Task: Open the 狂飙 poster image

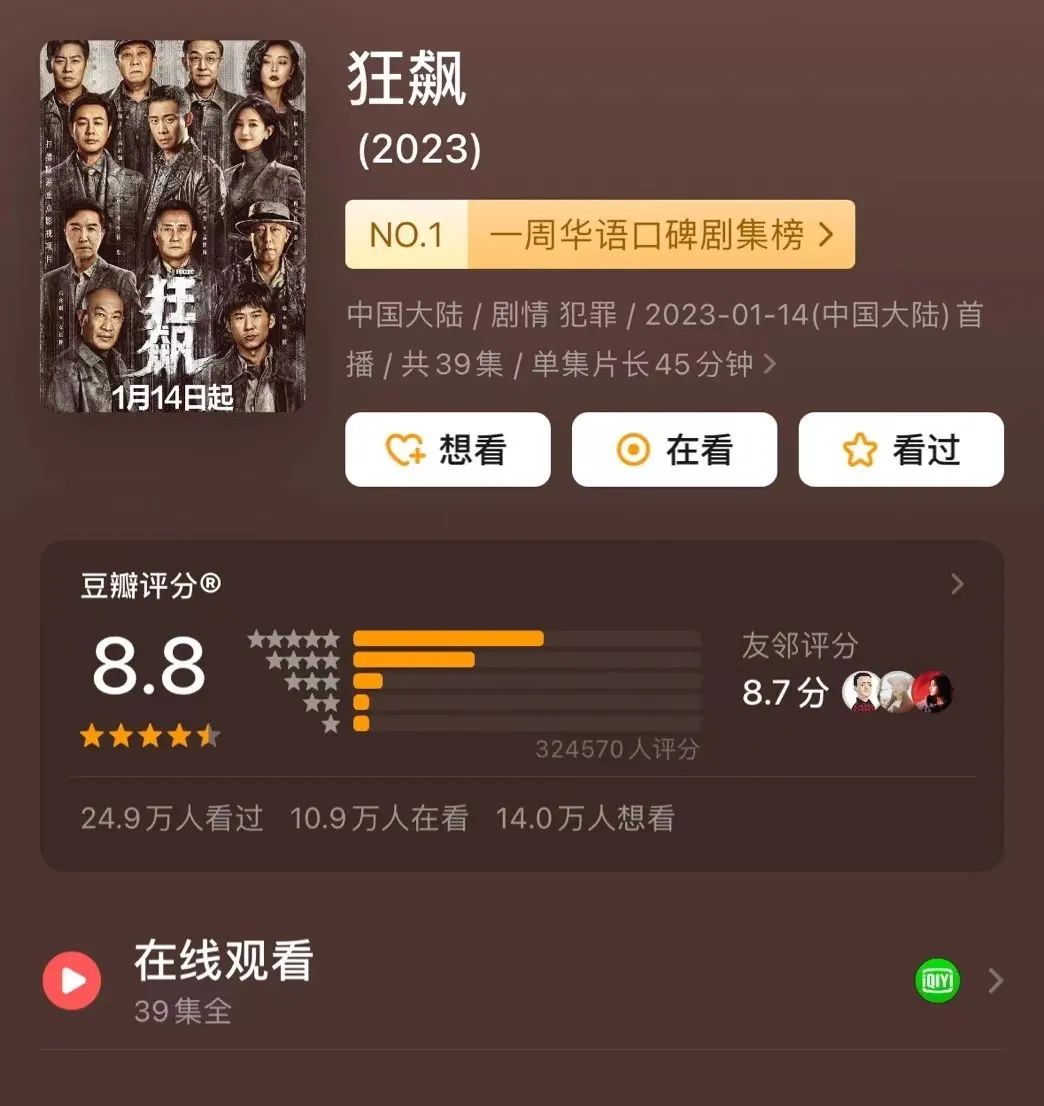Action: (x=172, y=226)
